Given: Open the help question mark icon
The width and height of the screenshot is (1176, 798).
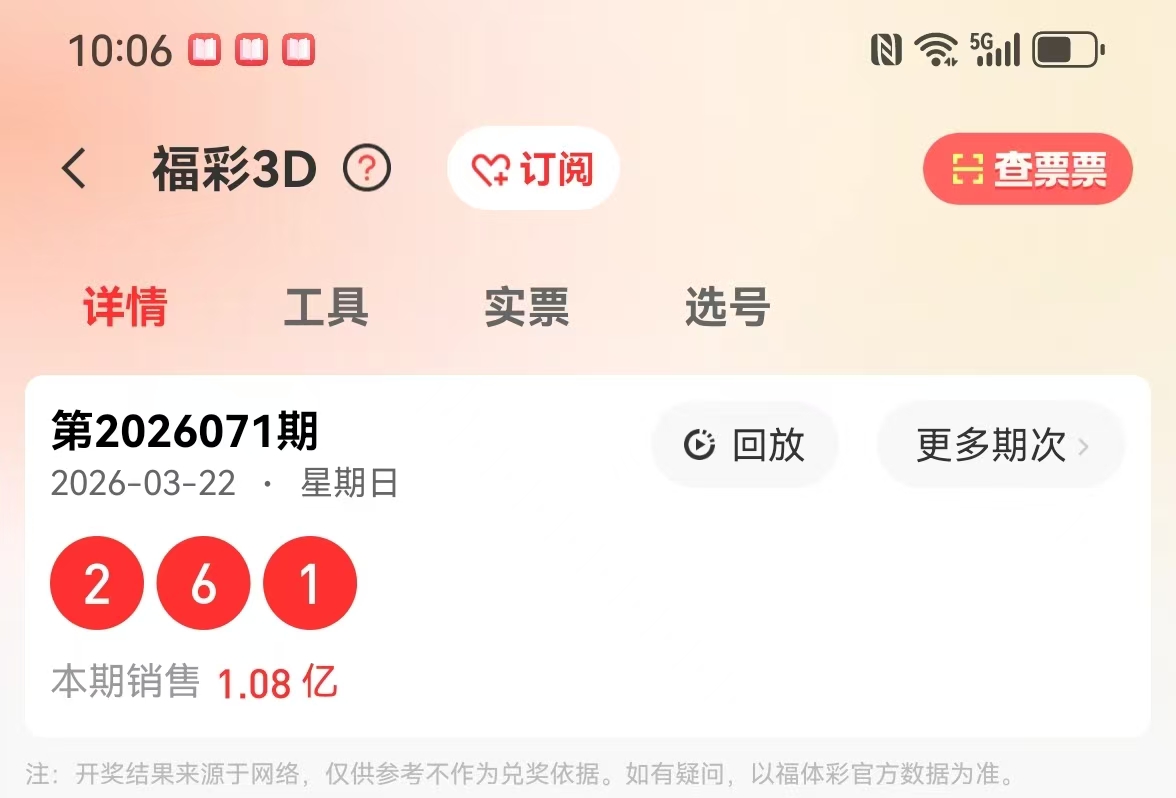Looking at the screenshot, I should tap(367, 170).
